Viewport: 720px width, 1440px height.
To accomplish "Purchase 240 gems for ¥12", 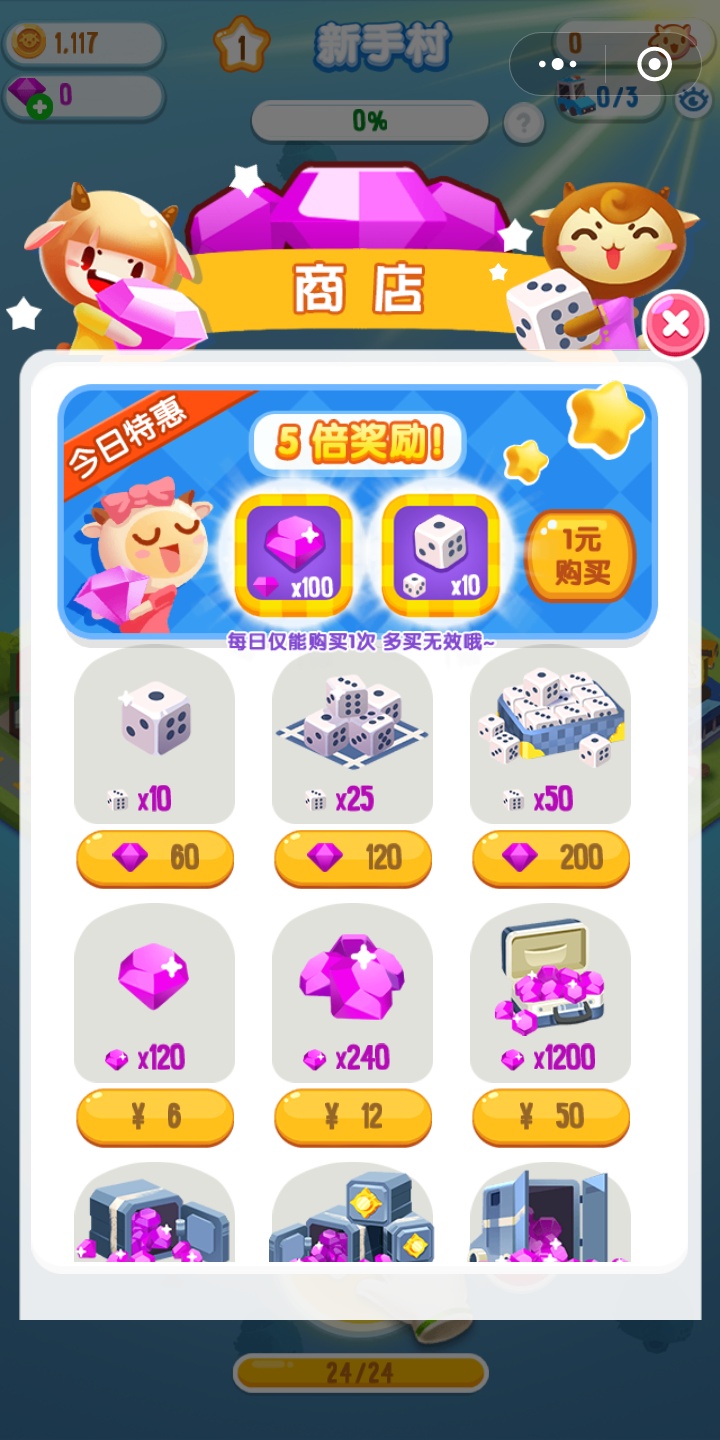I will (x=353, y=1117).
